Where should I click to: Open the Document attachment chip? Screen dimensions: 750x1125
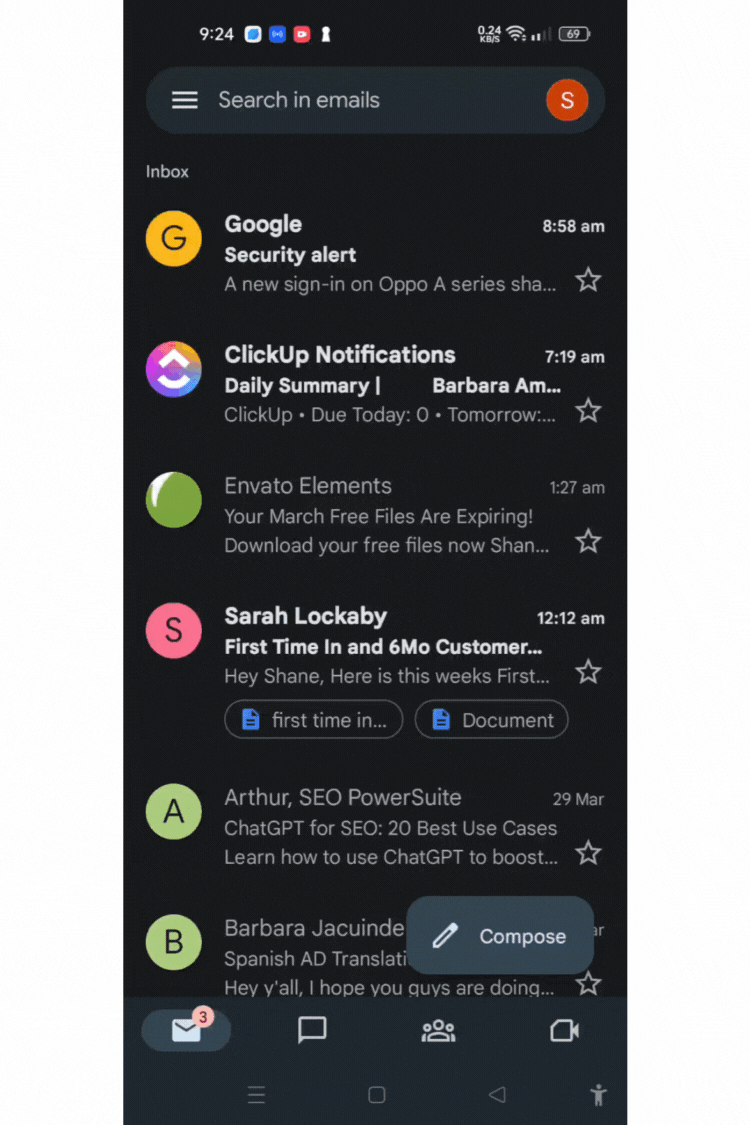point(491,720)
